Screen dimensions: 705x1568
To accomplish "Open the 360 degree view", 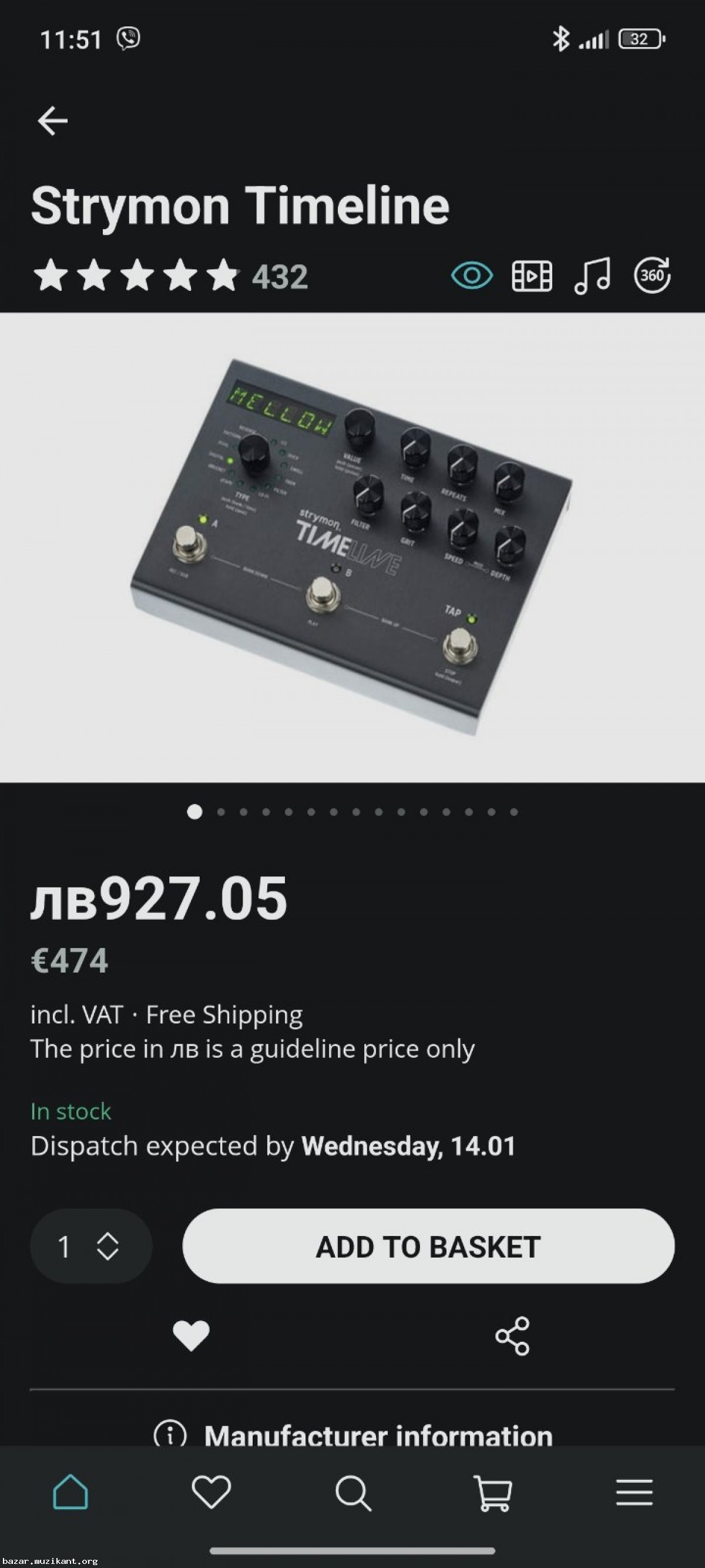I will [x=652, y=276].
